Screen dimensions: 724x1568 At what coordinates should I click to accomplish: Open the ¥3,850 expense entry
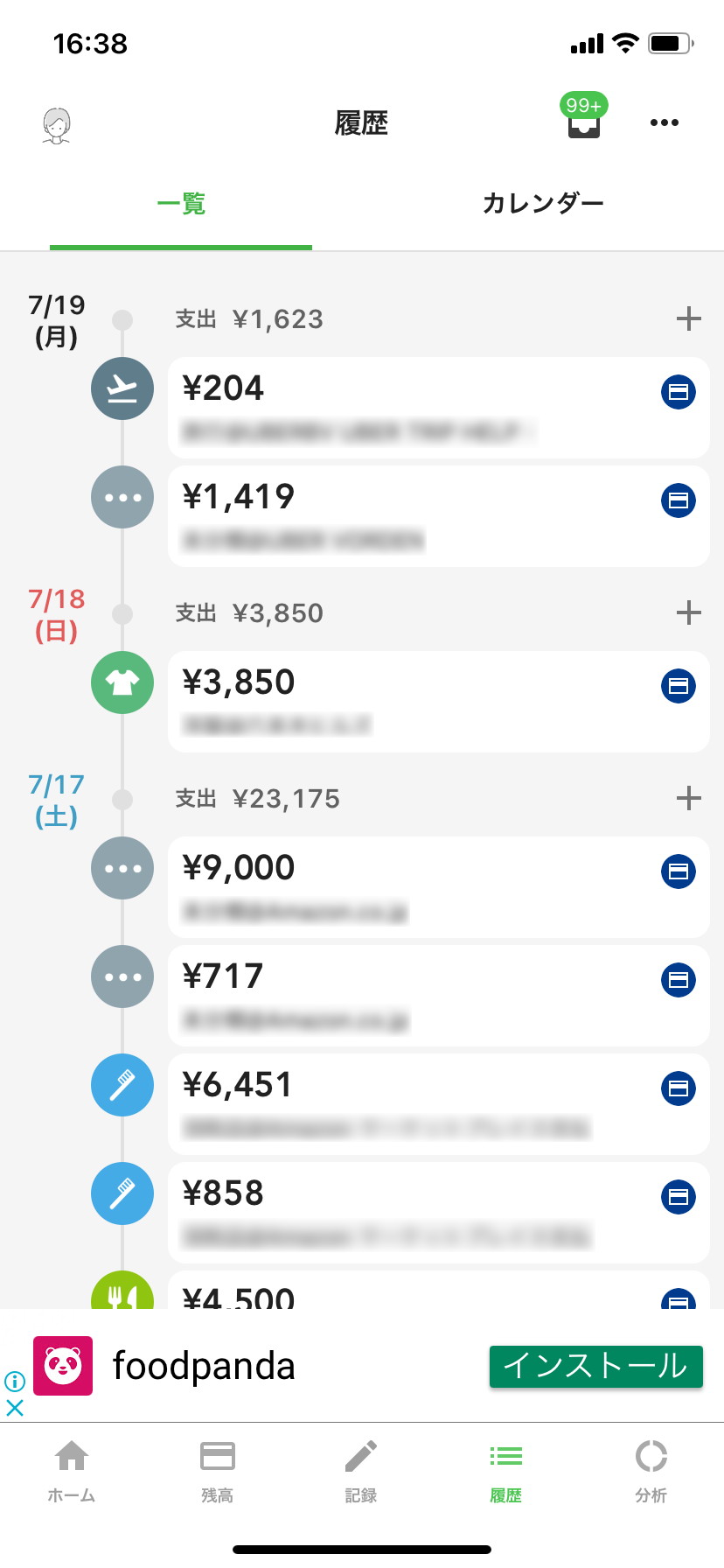(439, 702)
